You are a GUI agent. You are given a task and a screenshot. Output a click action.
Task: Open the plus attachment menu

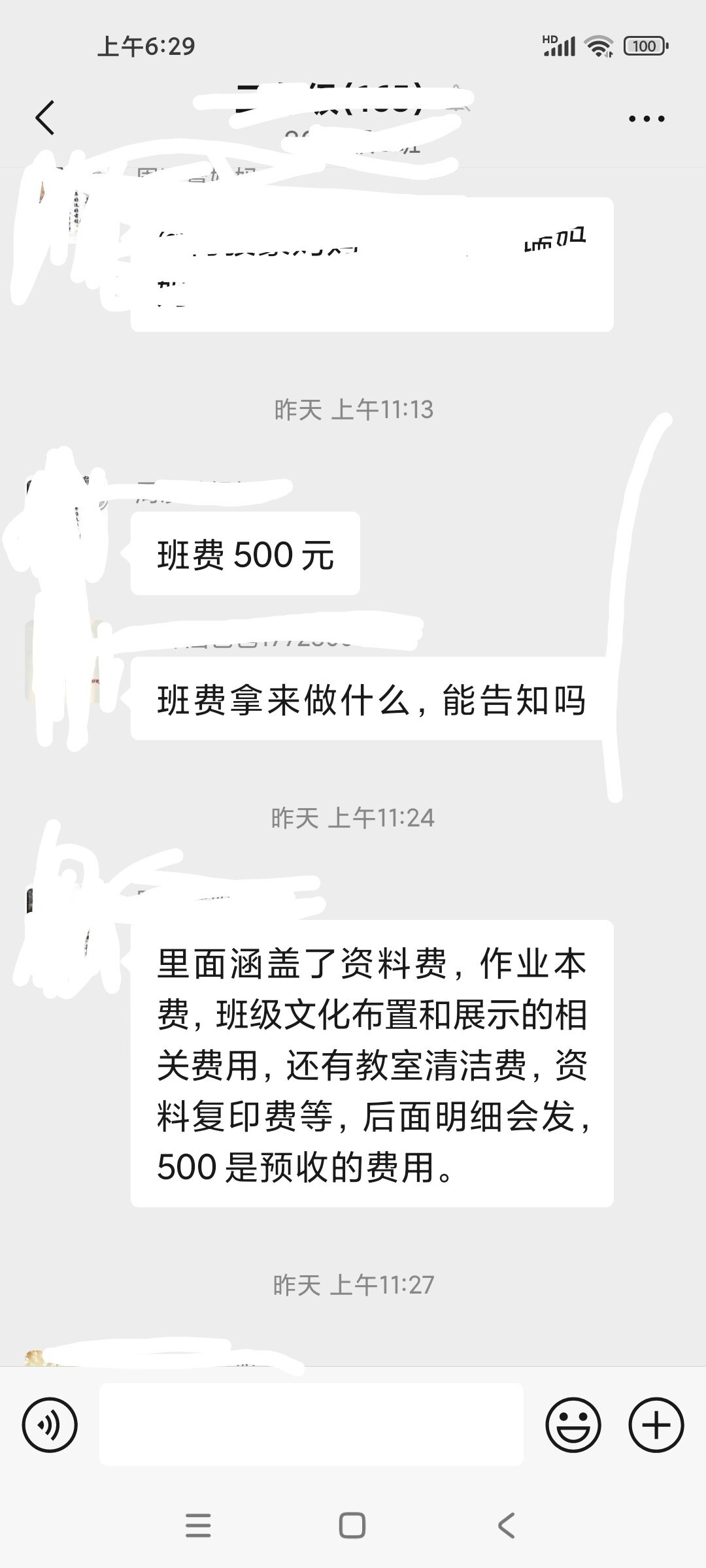coord(656,1425)
